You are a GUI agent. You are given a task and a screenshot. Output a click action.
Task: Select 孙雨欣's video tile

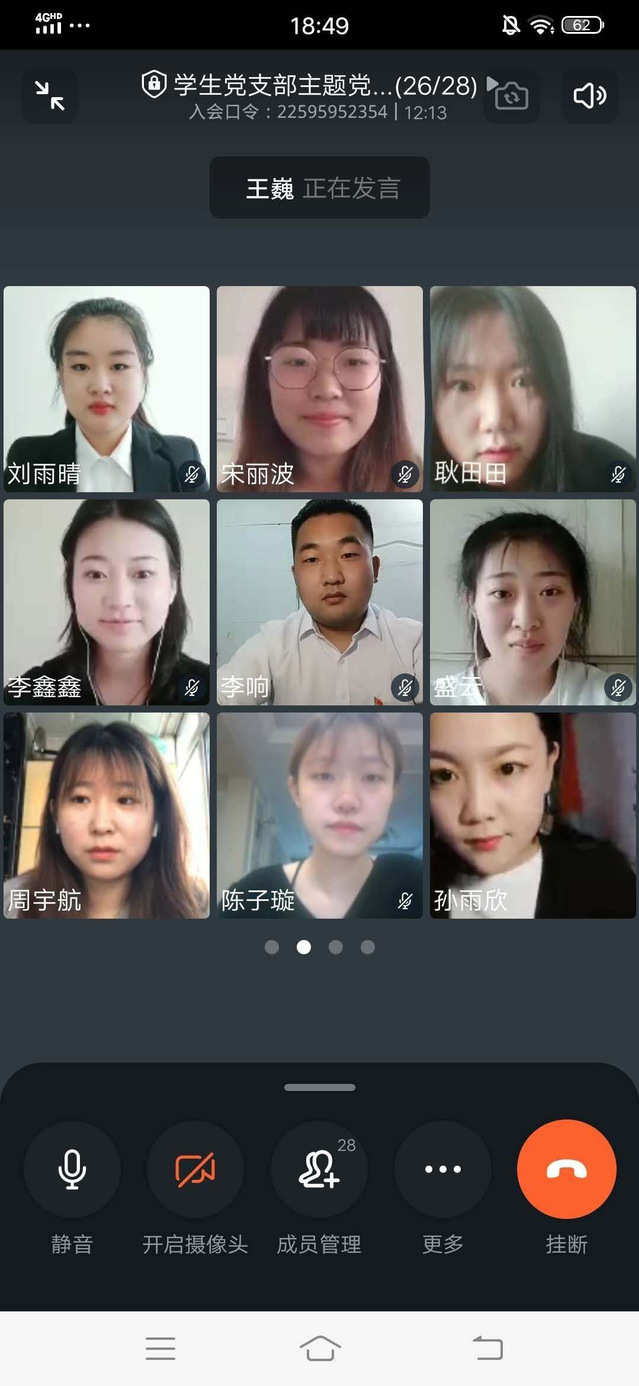pyautogui.click(x=533, y=815)
